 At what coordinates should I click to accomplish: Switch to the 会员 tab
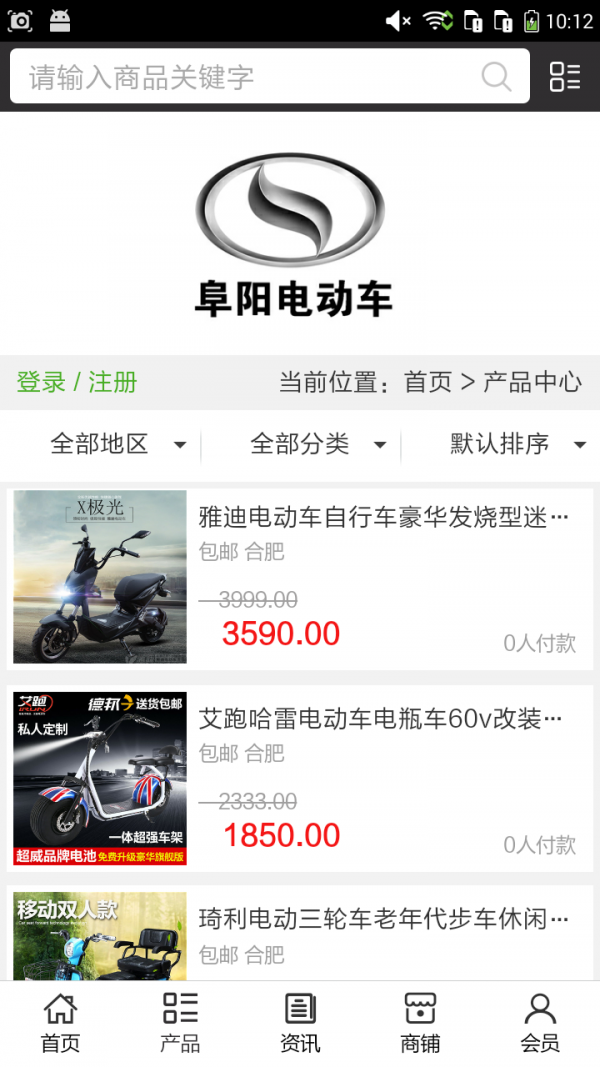[540, 1023]
